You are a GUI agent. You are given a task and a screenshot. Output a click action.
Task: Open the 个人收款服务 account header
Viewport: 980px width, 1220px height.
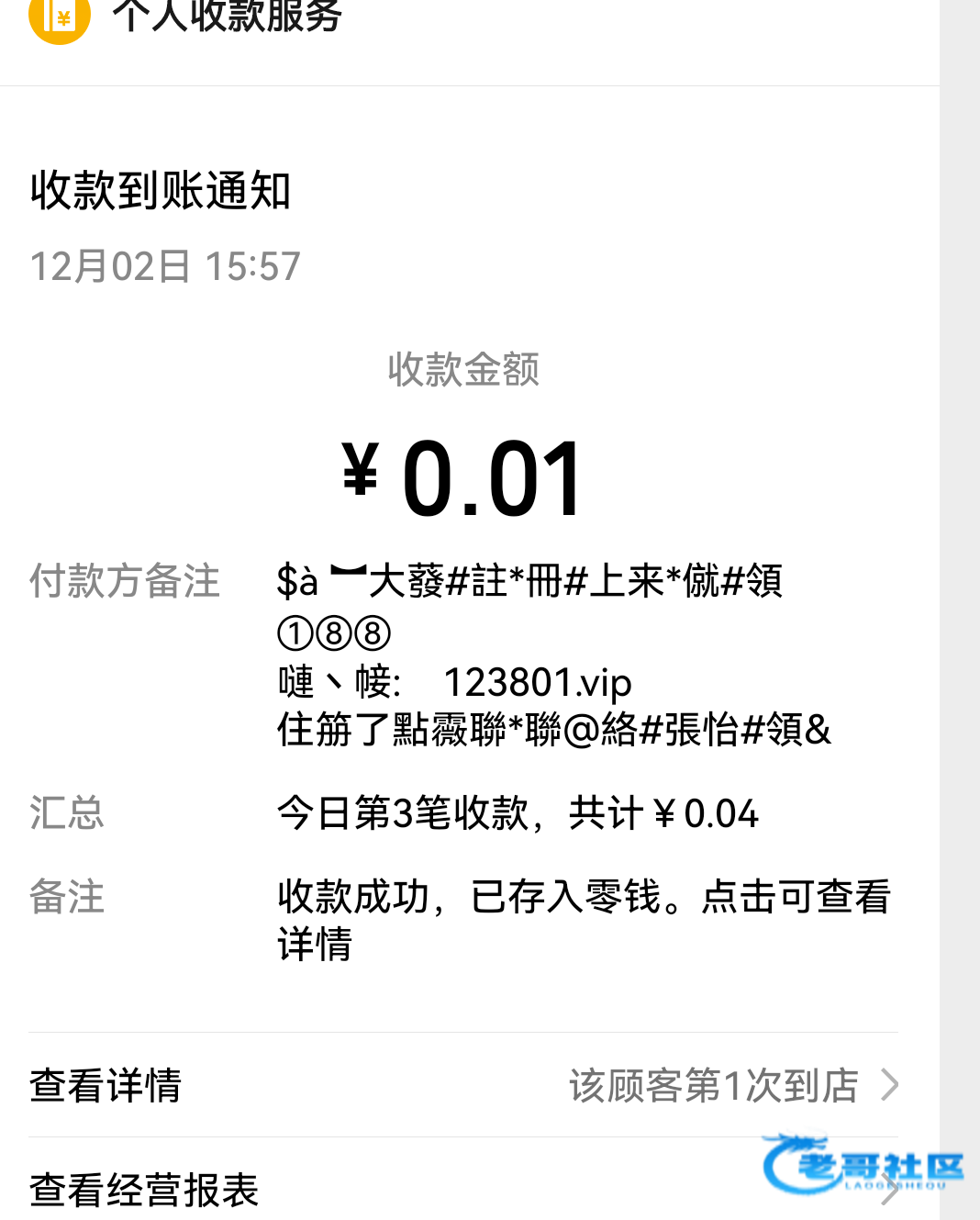tap(226, 17)
